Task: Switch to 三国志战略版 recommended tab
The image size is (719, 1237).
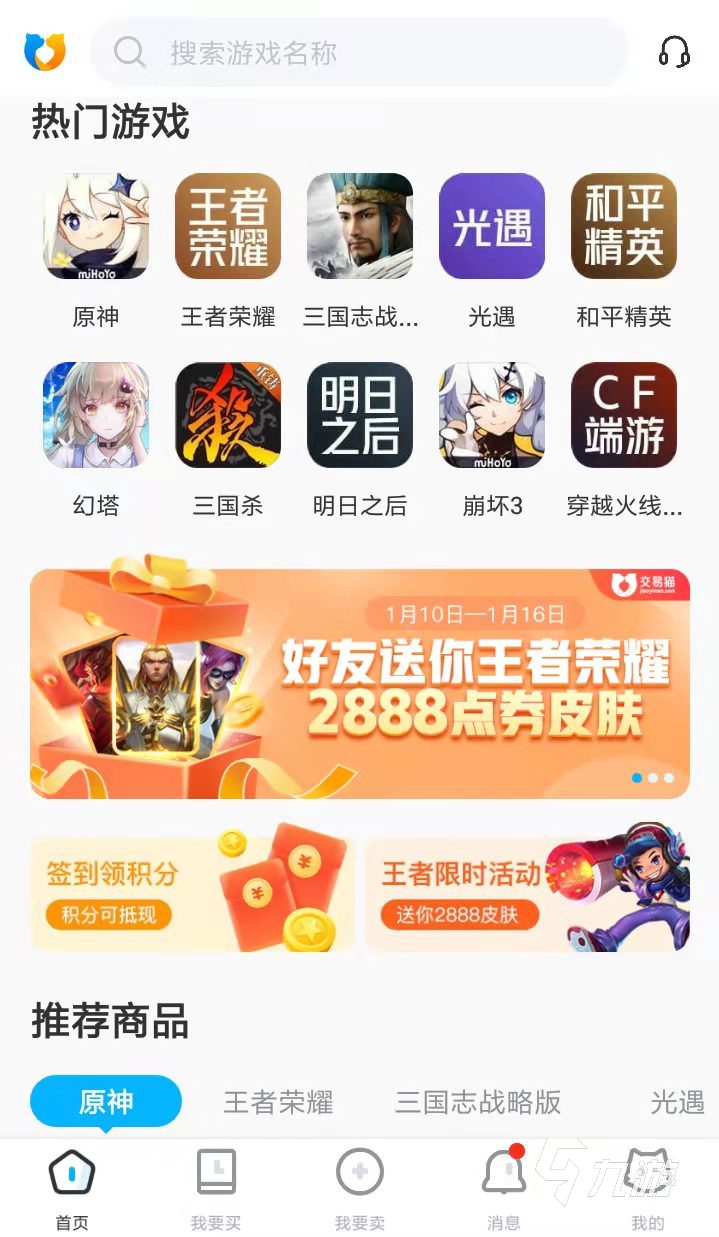Action: click(478, 1102)
